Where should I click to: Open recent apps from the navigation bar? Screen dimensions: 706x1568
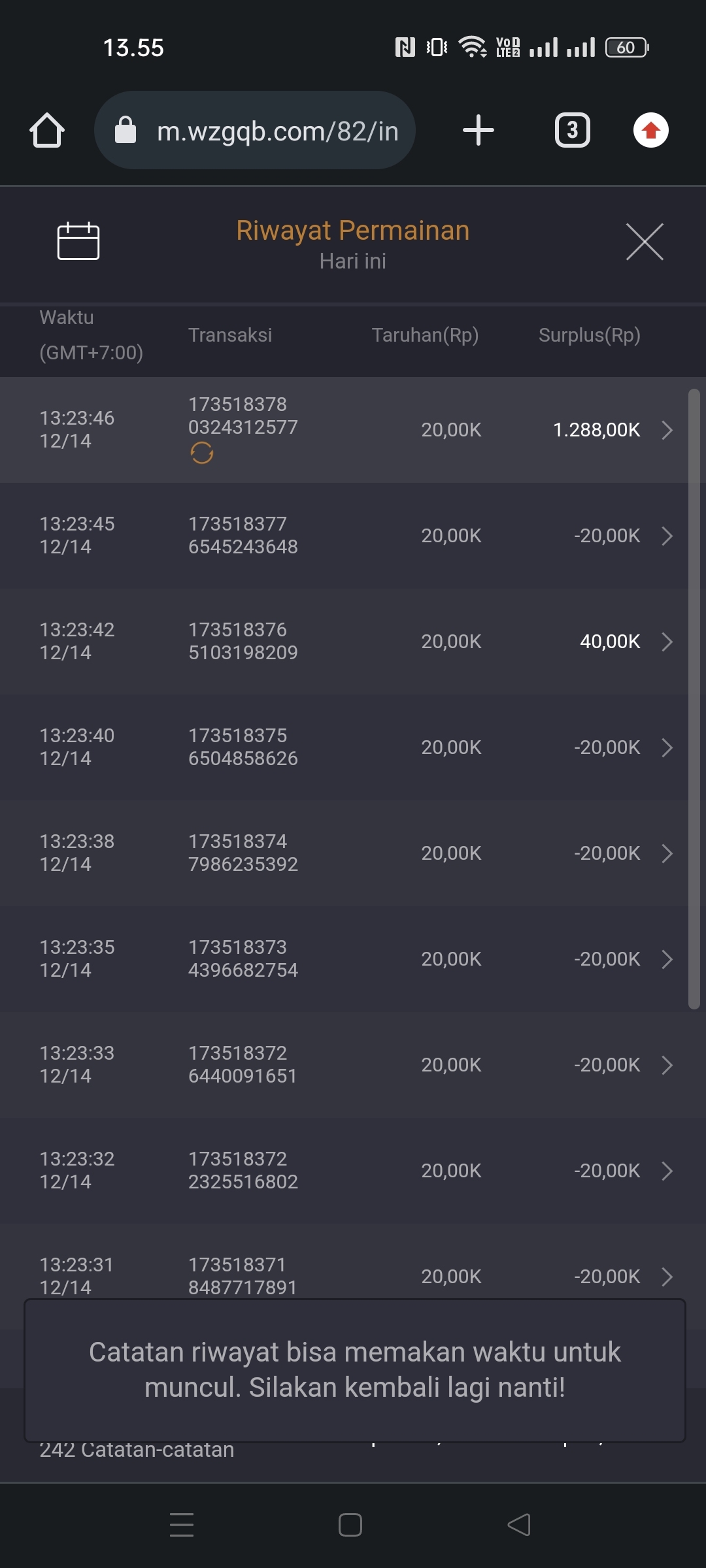tap(182, 1525)
